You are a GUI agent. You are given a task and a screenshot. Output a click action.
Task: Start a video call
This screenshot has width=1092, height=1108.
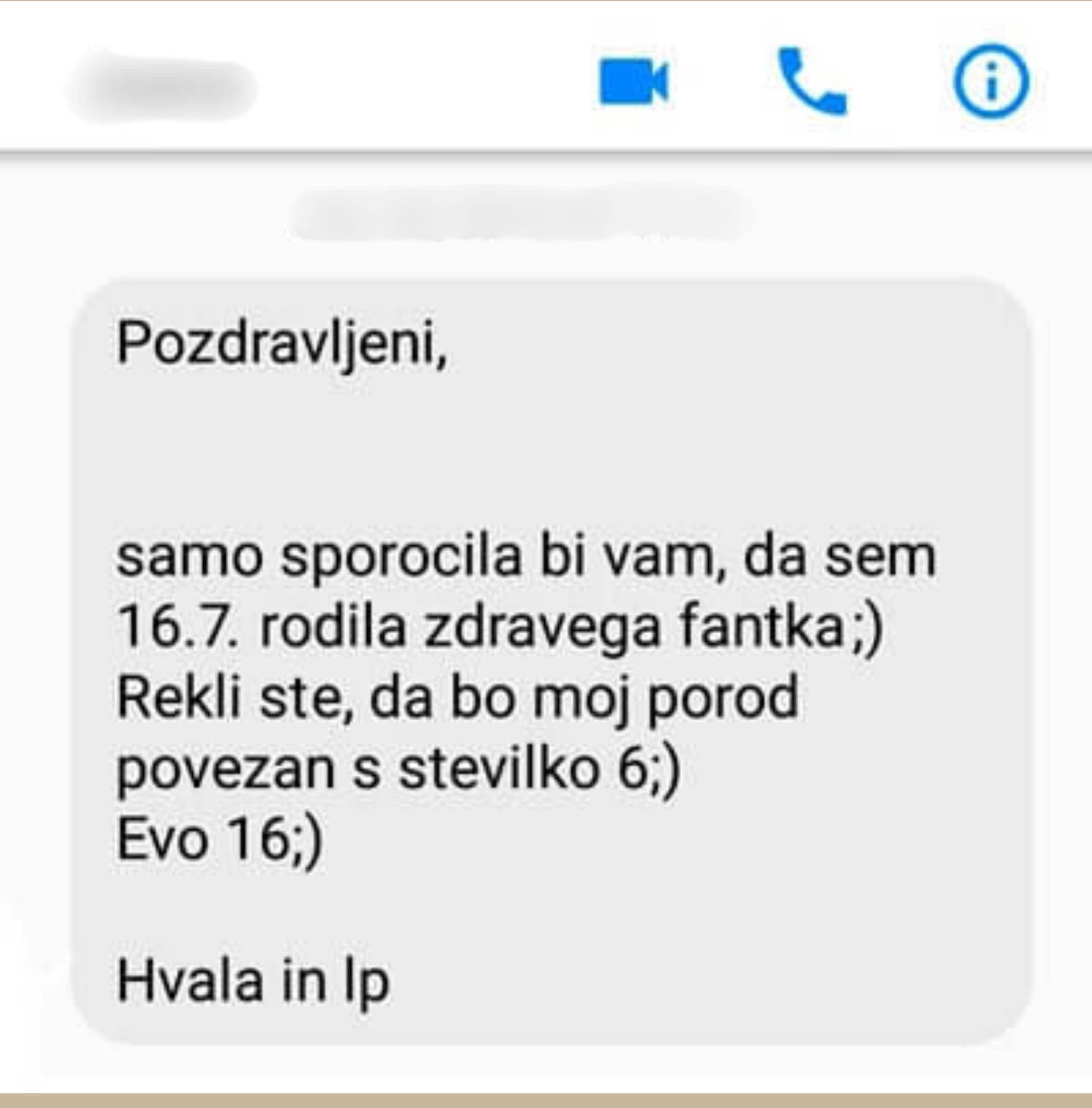(x=633, y=82)
